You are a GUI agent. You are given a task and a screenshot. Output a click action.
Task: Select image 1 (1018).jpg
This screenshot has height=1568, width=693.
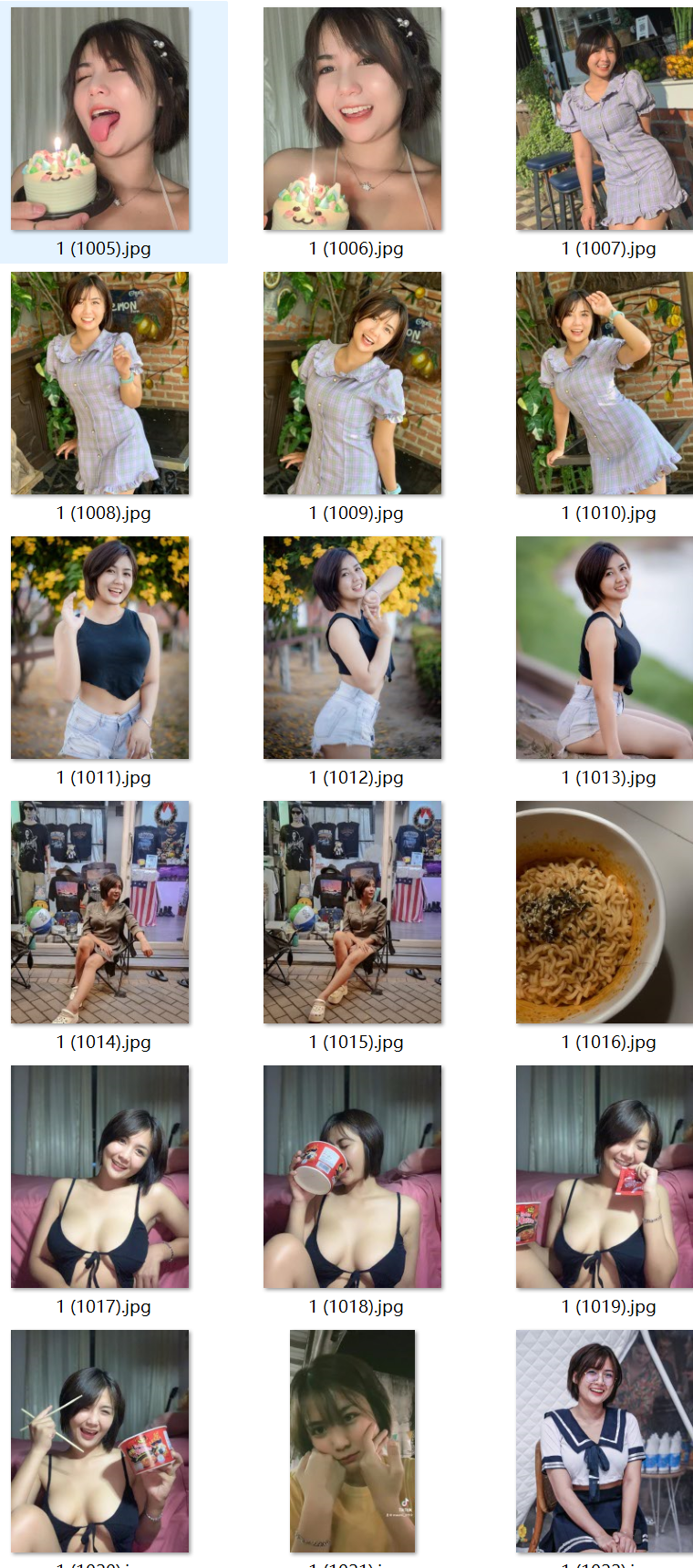pyautogui.click(x=353, y=1177)
